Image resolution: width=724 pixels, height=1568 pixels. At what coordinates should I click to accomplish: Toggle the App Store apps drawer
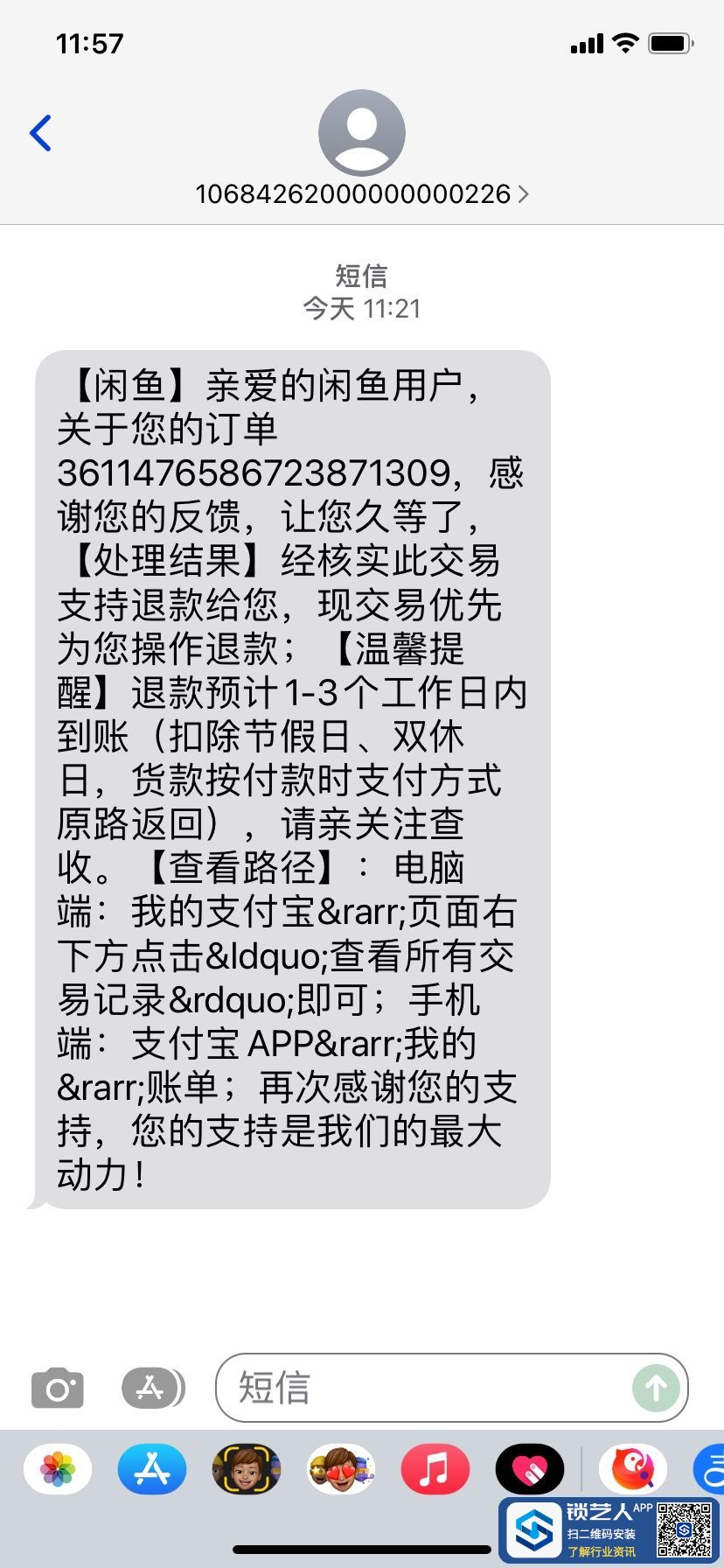tap(153, 1388)
